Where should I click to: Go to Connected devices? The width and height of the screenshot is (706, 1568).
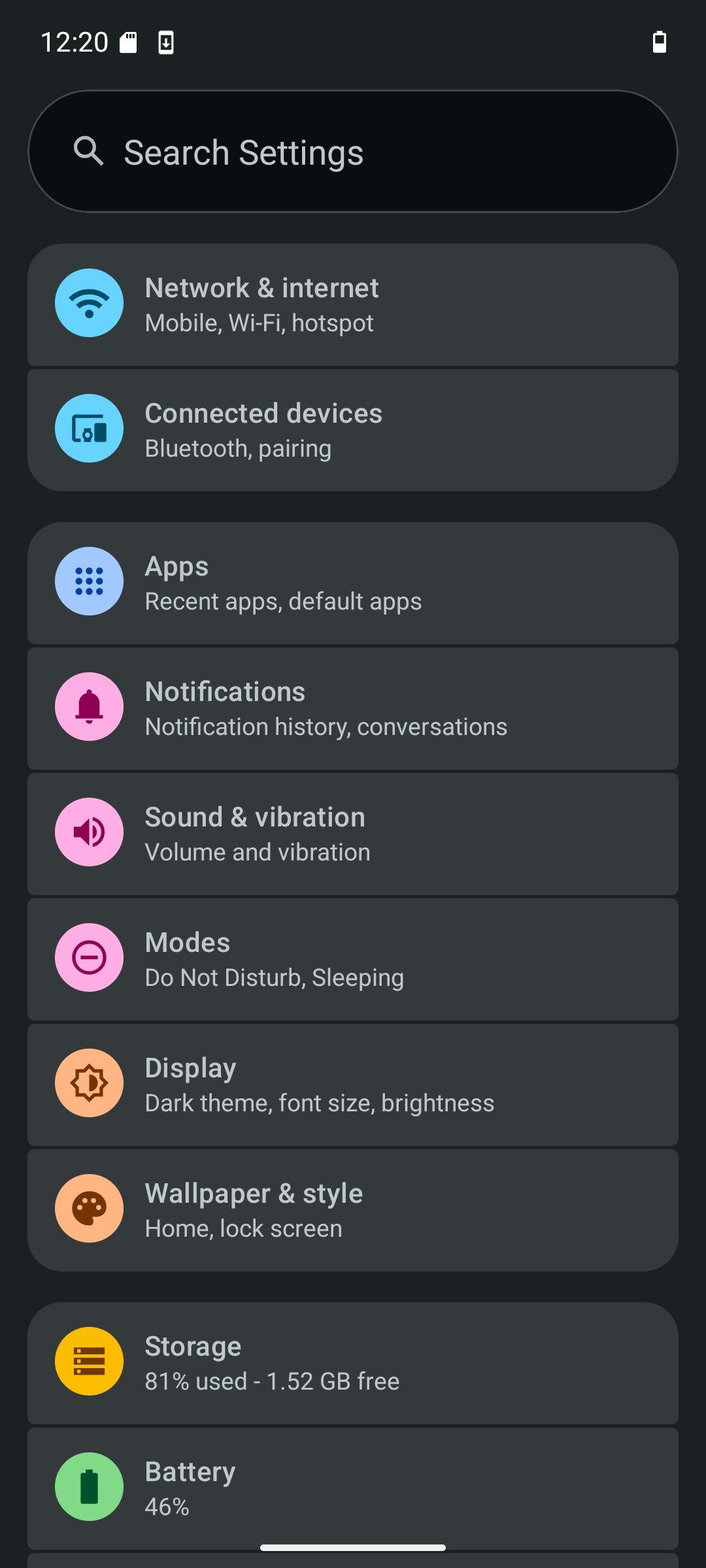click(x=353, y=430)
